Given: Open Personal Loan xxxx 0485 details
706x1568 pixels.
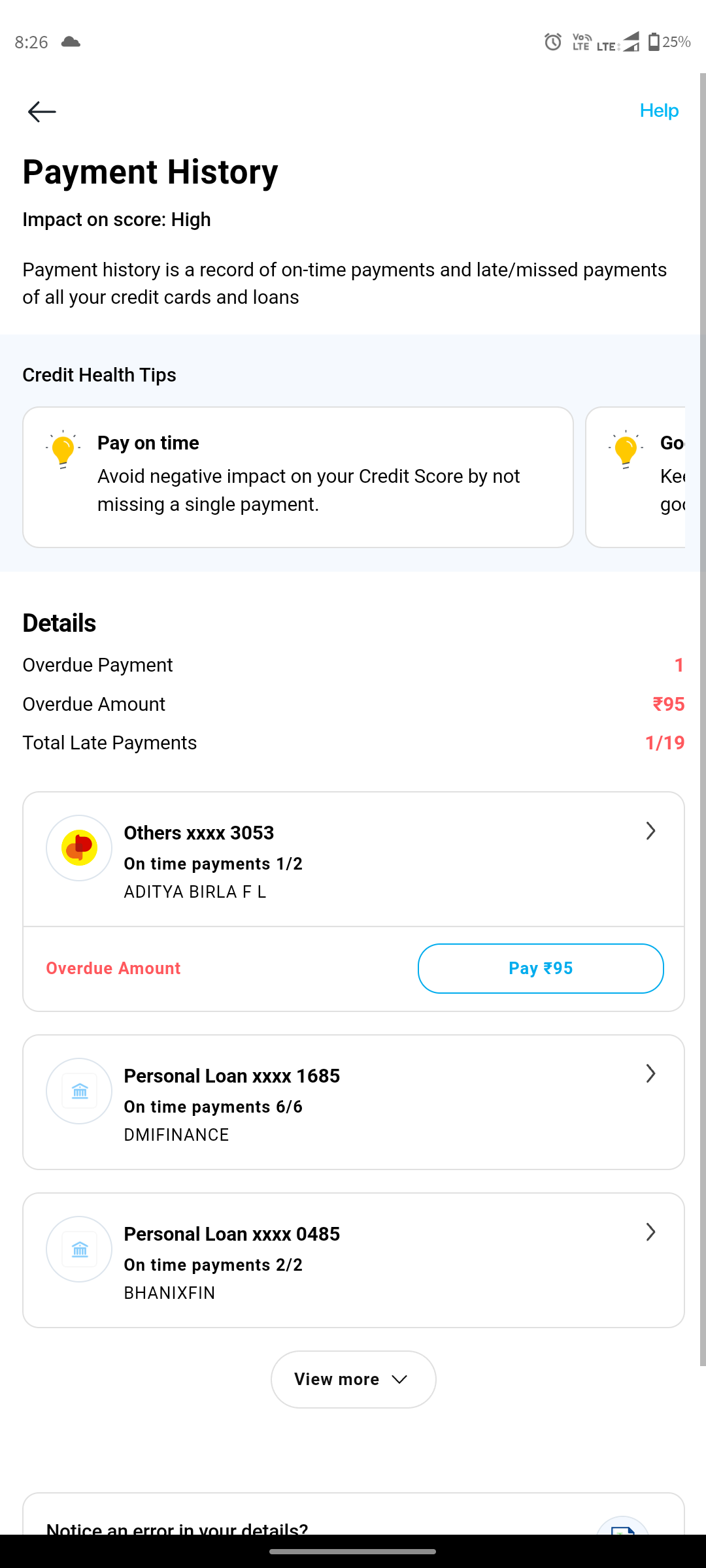Looking at the screenshot, I should (354, 1260).
